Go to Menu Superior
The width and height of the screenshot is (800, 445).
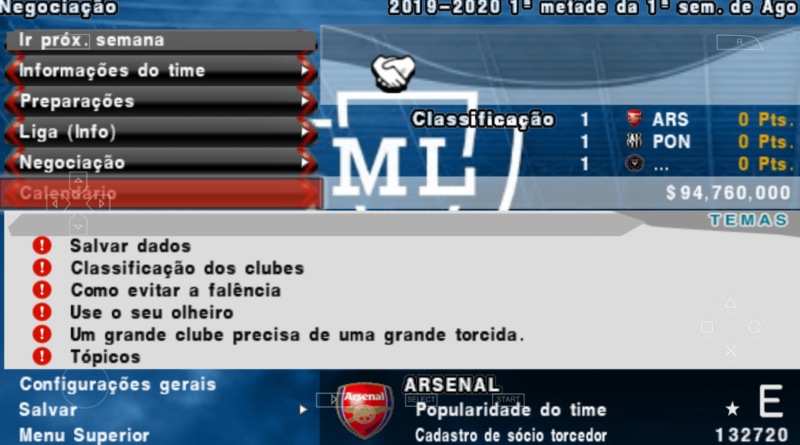coord(84,435)
